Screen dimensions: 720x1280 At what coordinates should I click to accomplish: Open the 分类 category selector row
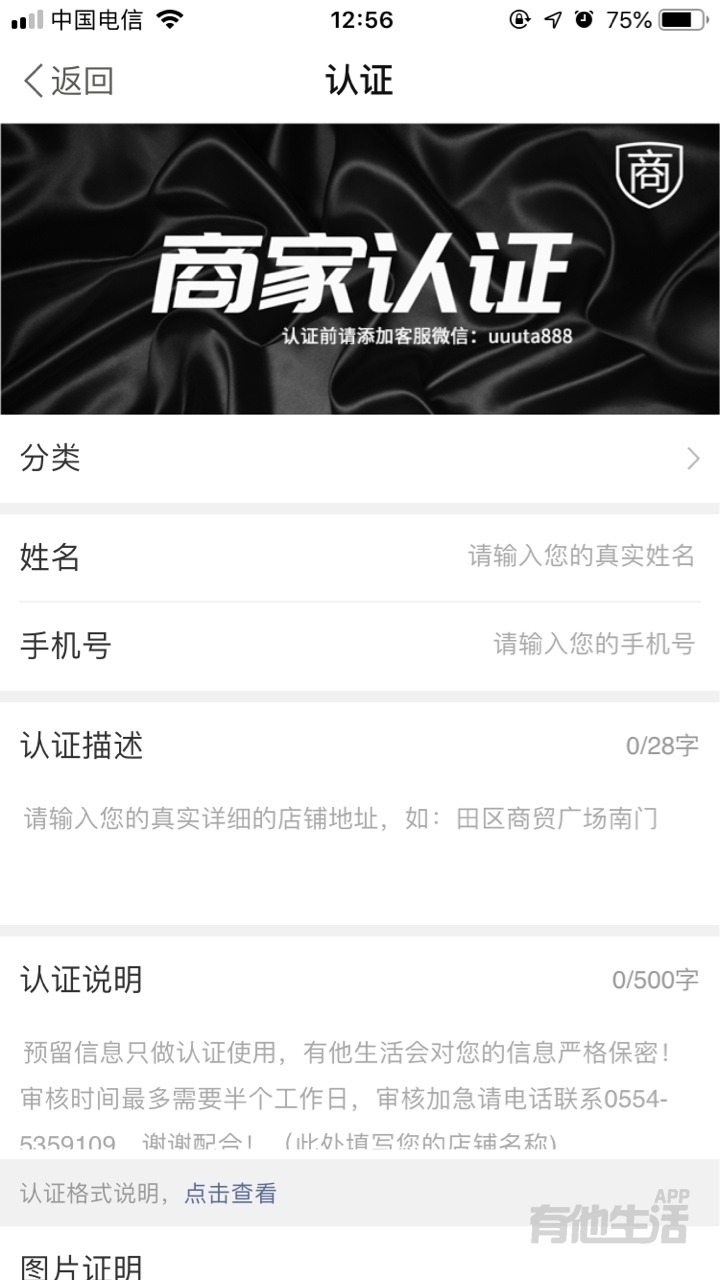[x=360, y=458]
